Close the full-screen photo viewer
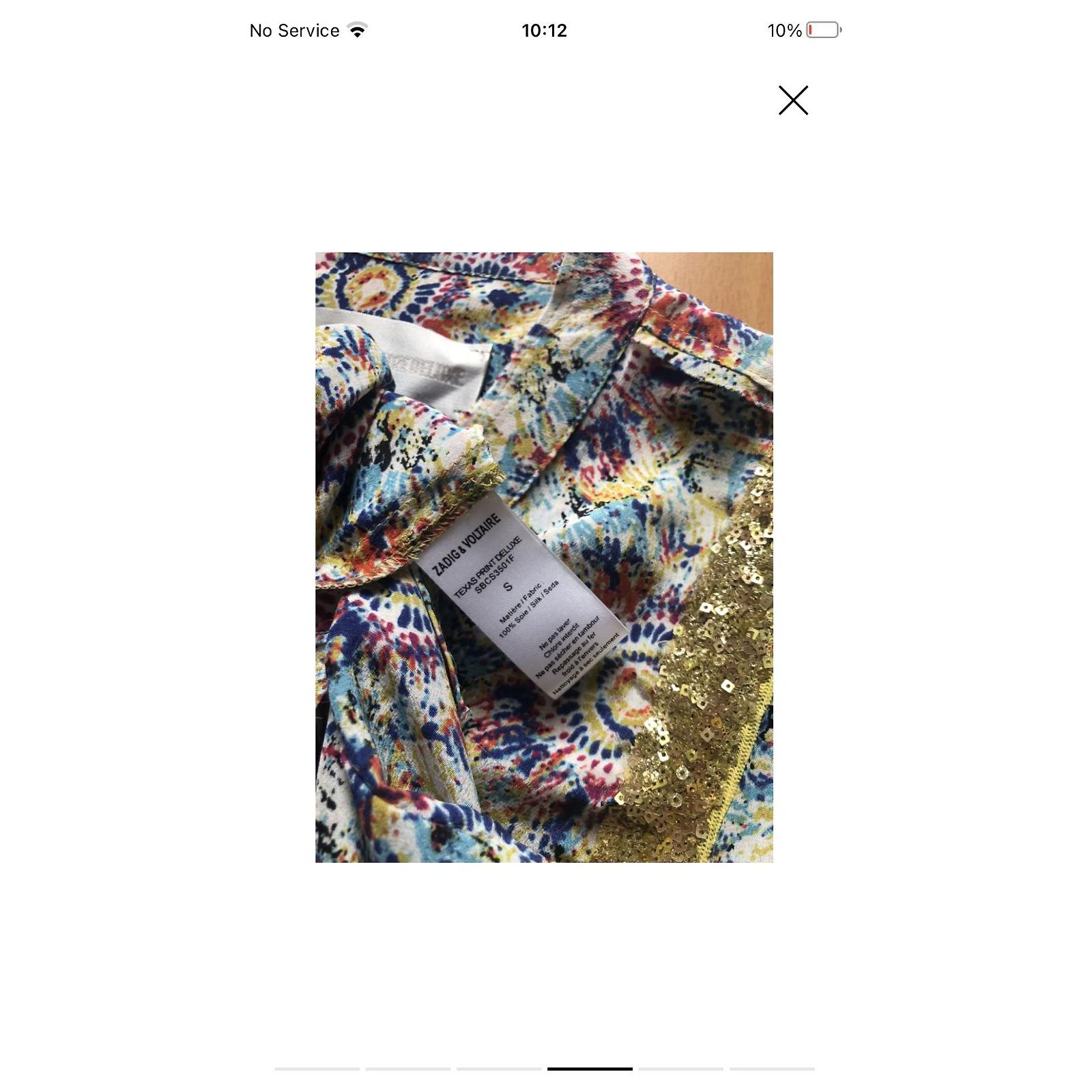This screenshot has height=1092, width=1092. click(x=793, y=100)
